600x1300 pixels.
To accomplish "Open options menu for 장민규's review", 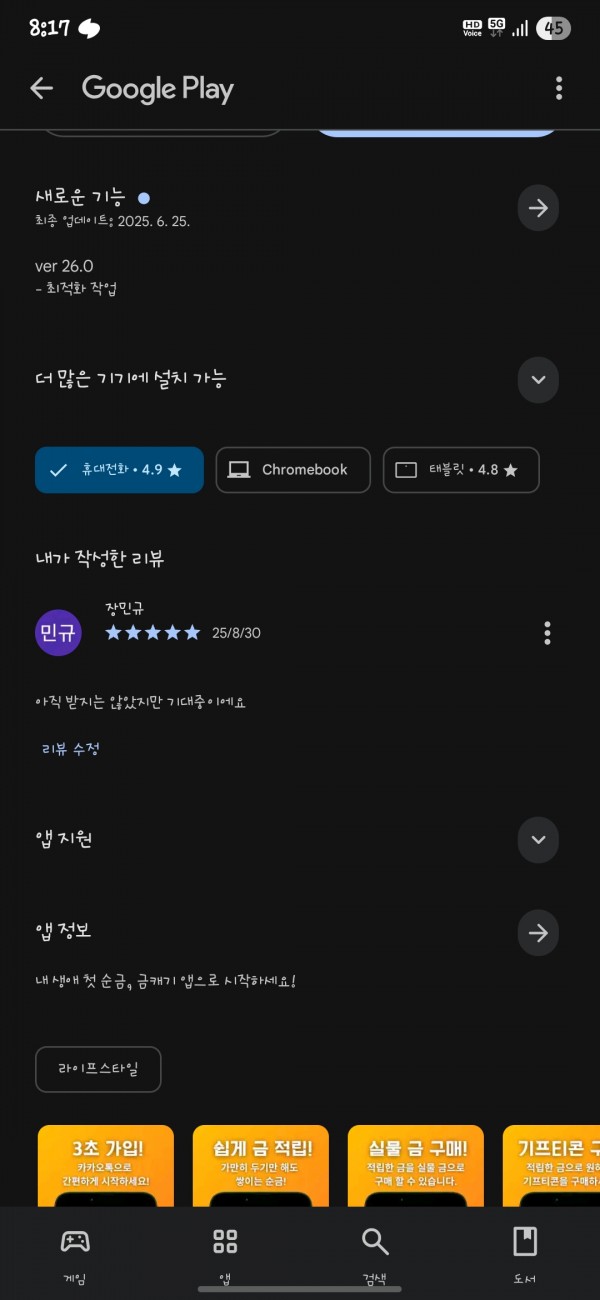I will (547, 633).
